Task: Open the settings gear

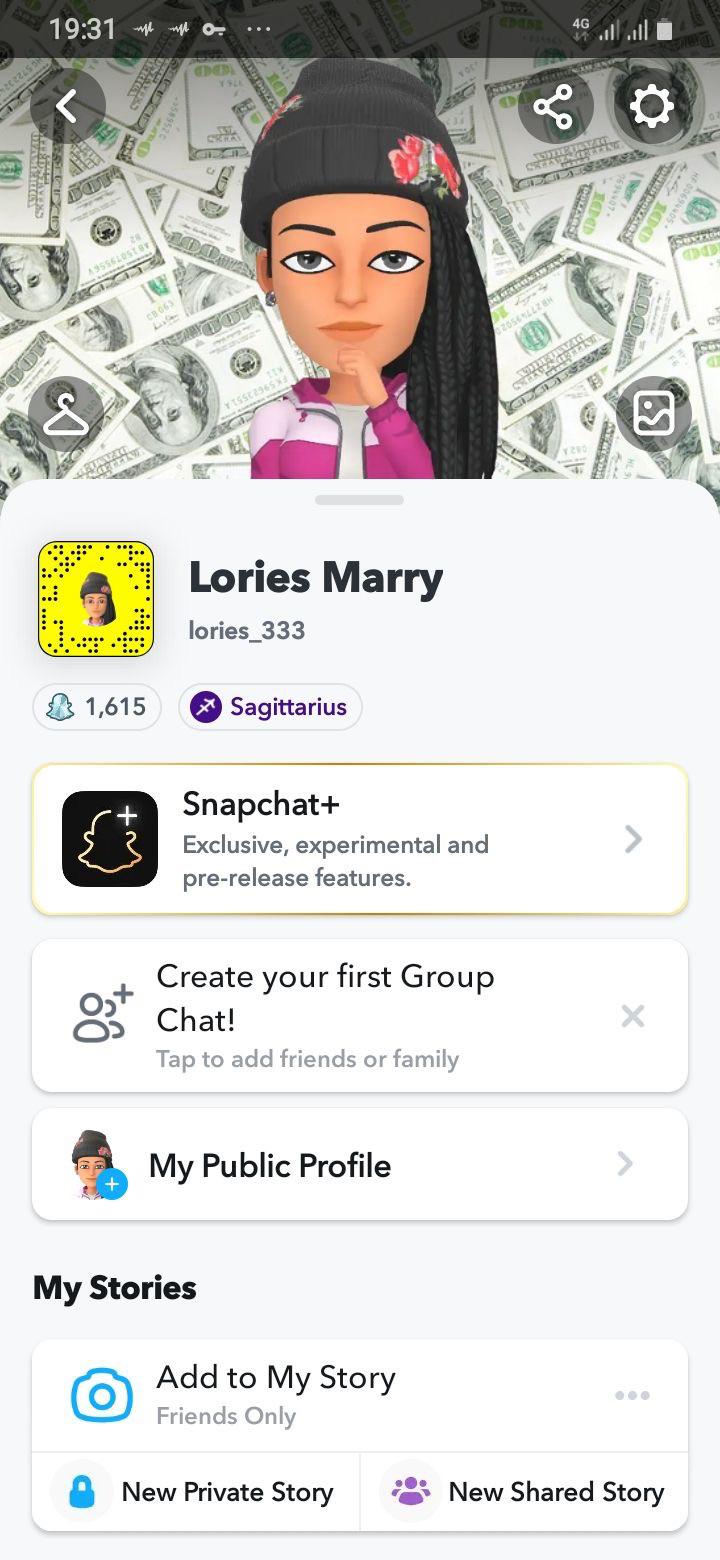Action: [651, 105]
